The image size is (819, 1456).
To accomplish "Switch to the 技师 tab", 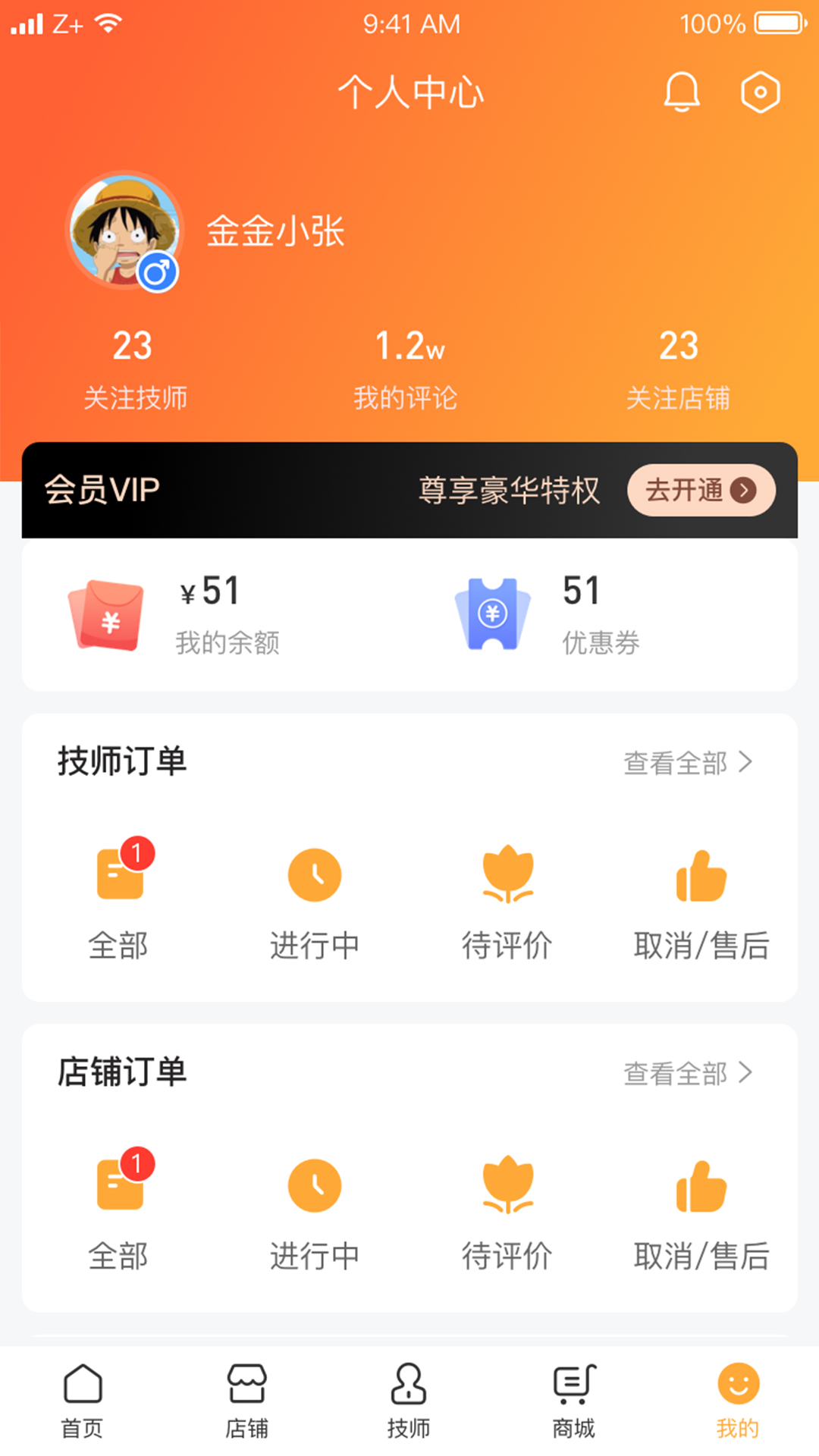I will point(409,1401).
